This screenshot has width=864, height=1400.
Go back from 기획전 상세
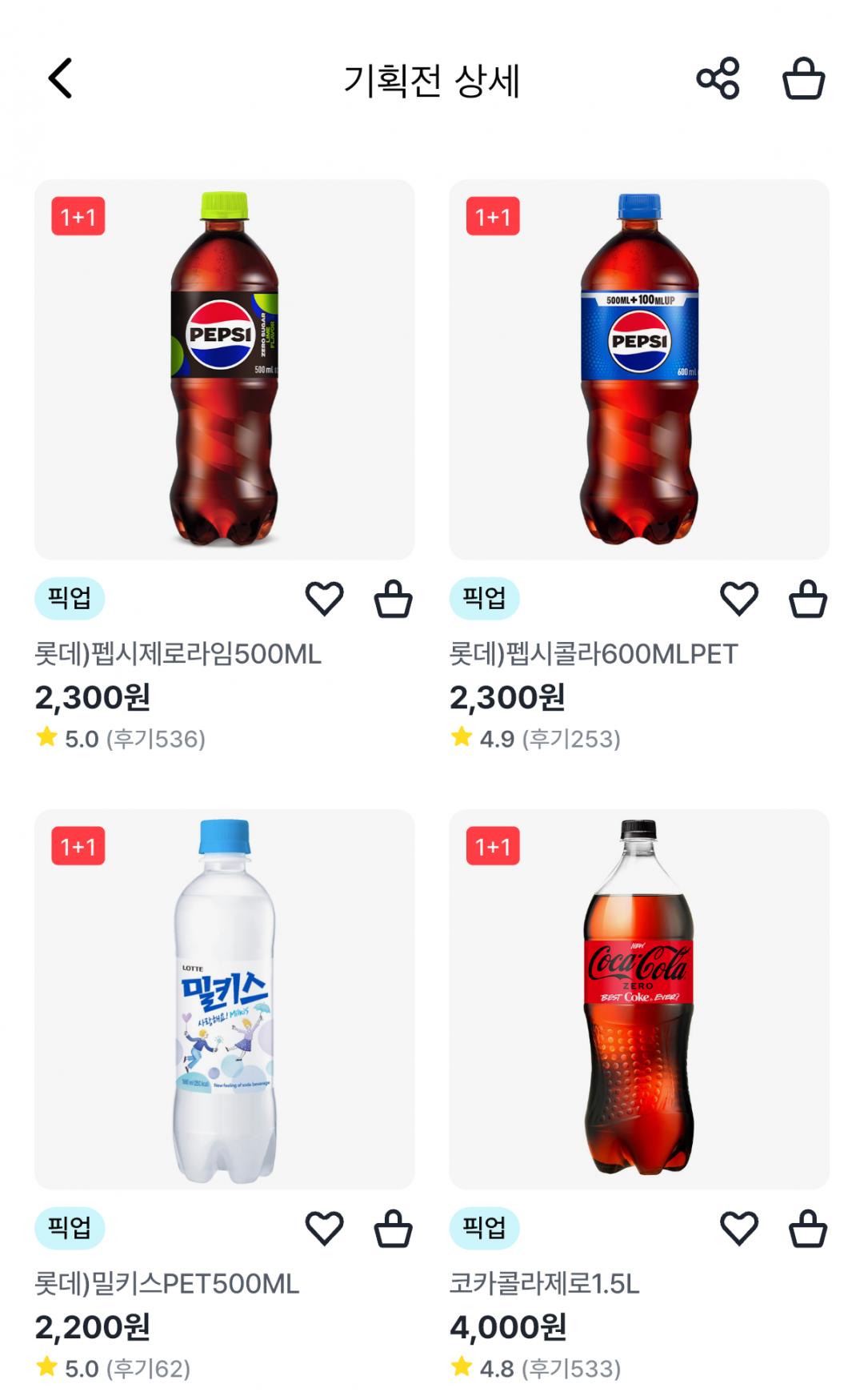point(61,78)
